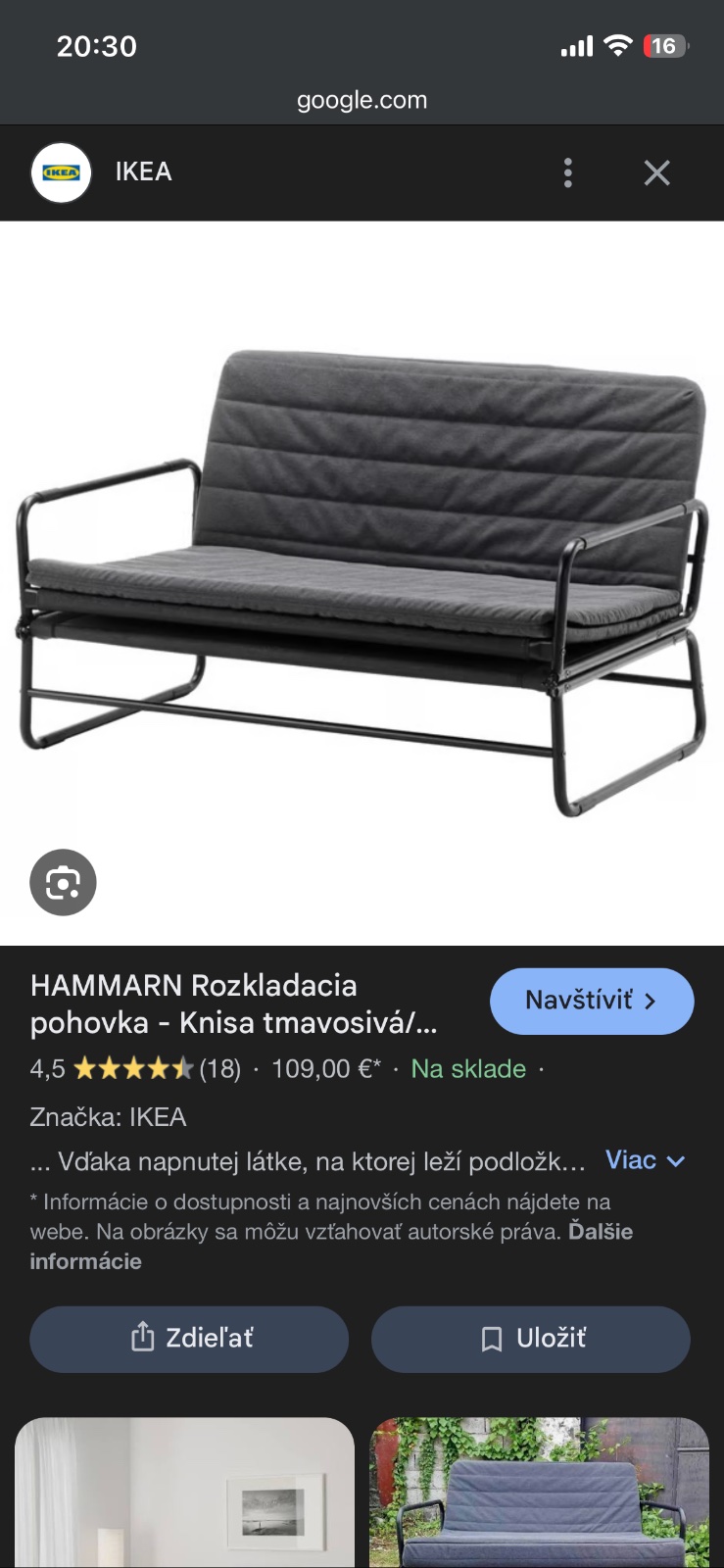This screenshot has height=1568, width=724.
Task: Open the related white room image
Action: click(x=184, y=1493)
